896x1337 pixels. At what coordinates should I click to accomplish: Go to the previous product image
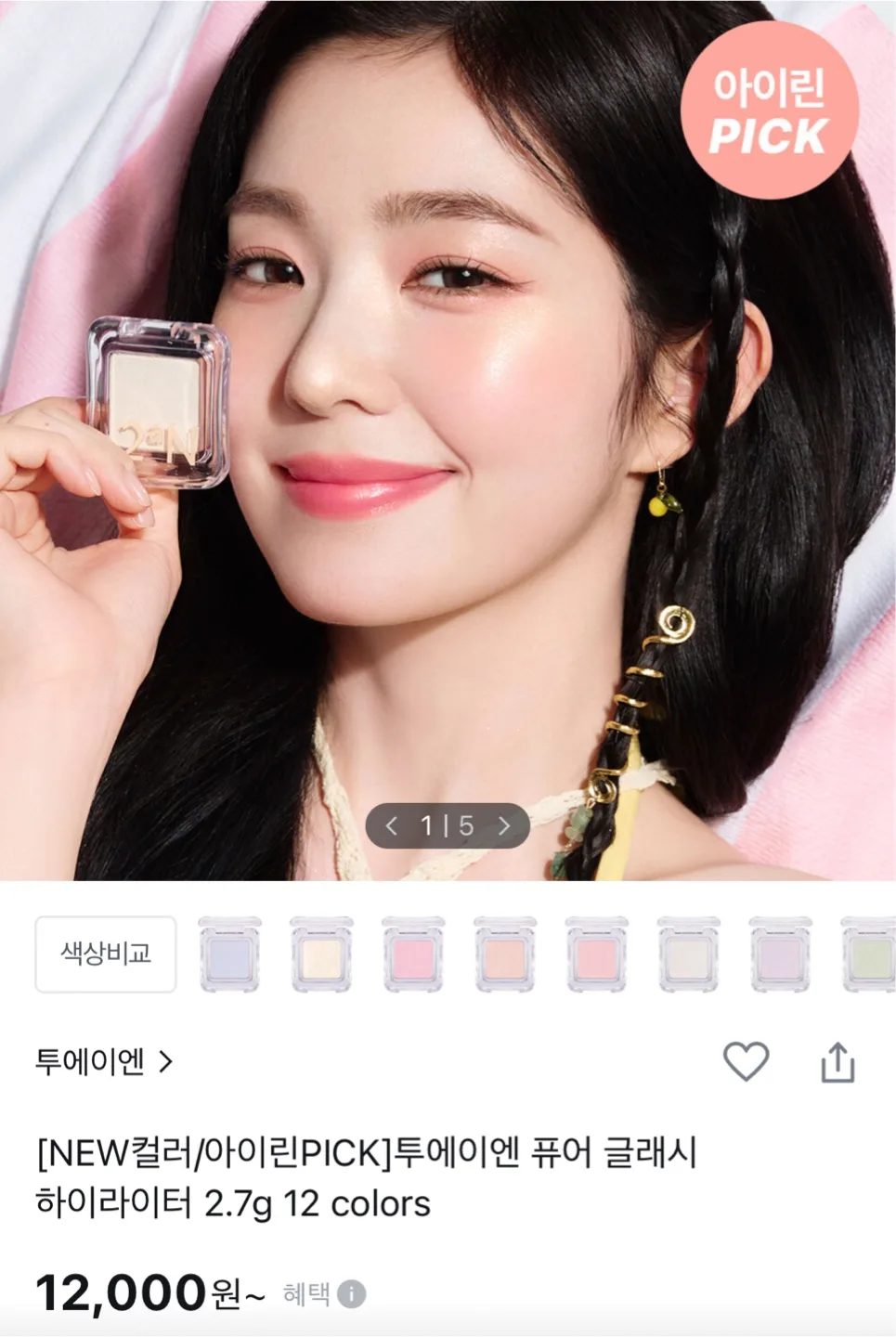click(392, 825)
